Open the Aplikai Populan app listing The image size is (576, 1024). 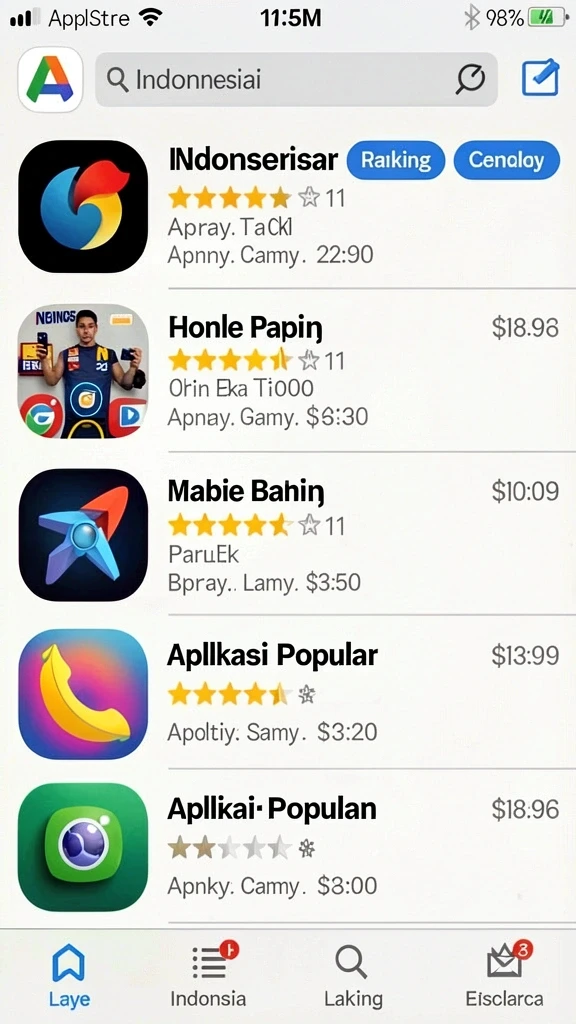pyautogui.click(x=288, y=847)
